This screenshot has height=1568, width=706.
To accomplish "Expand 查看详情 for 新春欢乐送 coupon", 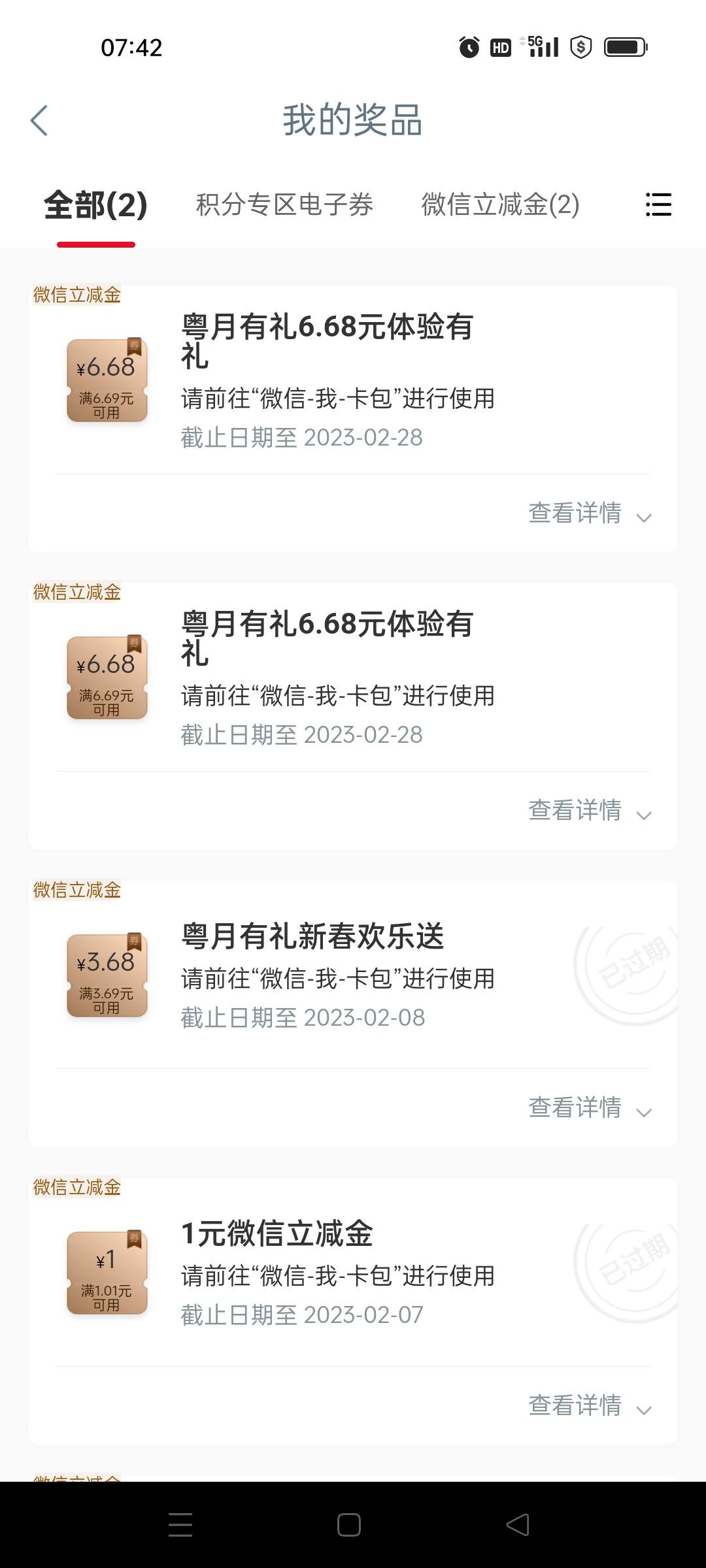I will click(590, 1108).
